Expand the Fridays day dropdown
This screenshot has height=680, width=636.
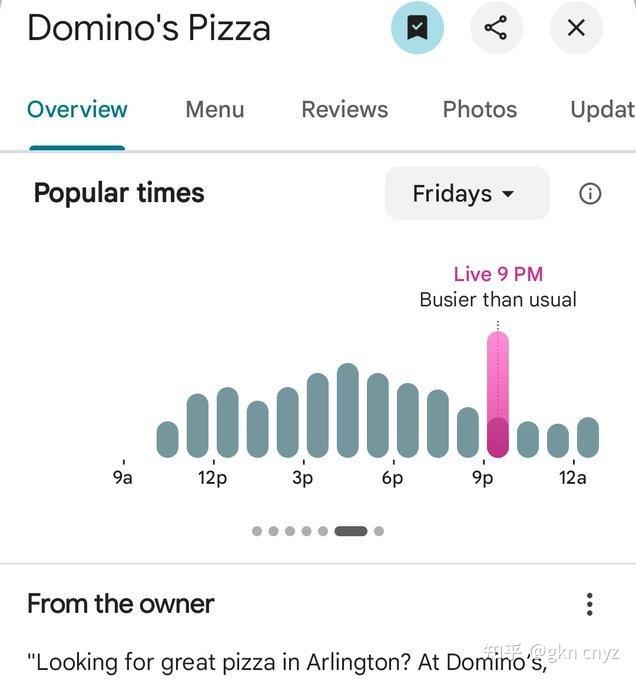[466, 193]
